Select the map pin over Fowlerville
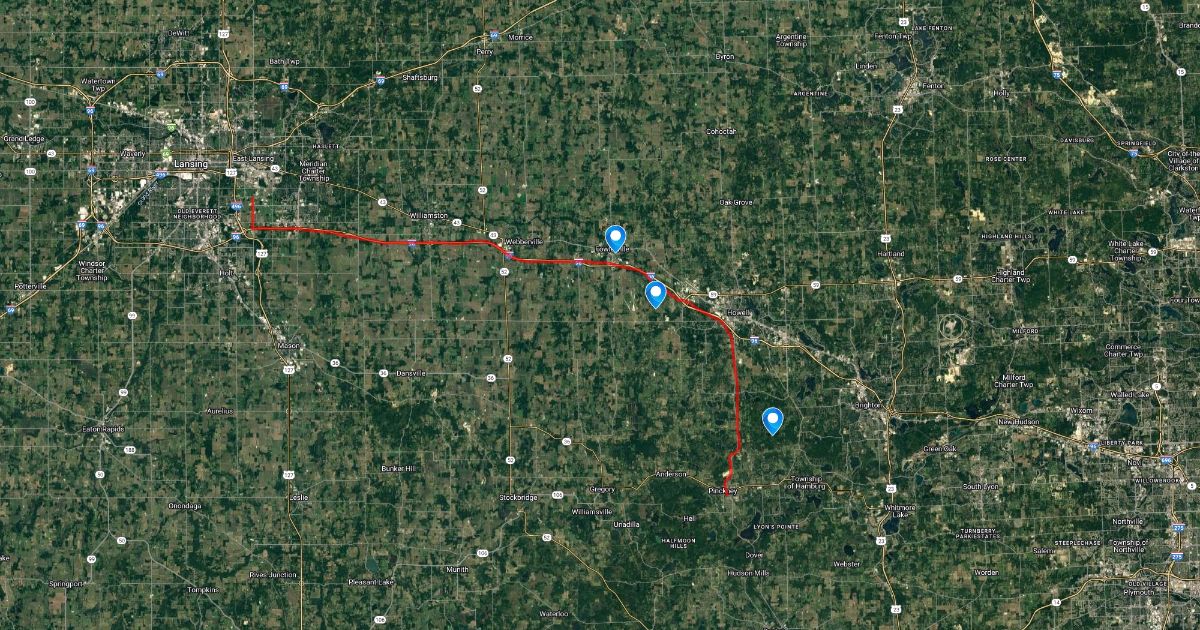The width and height of the screenshot is (1200, 630). [615, 237]
